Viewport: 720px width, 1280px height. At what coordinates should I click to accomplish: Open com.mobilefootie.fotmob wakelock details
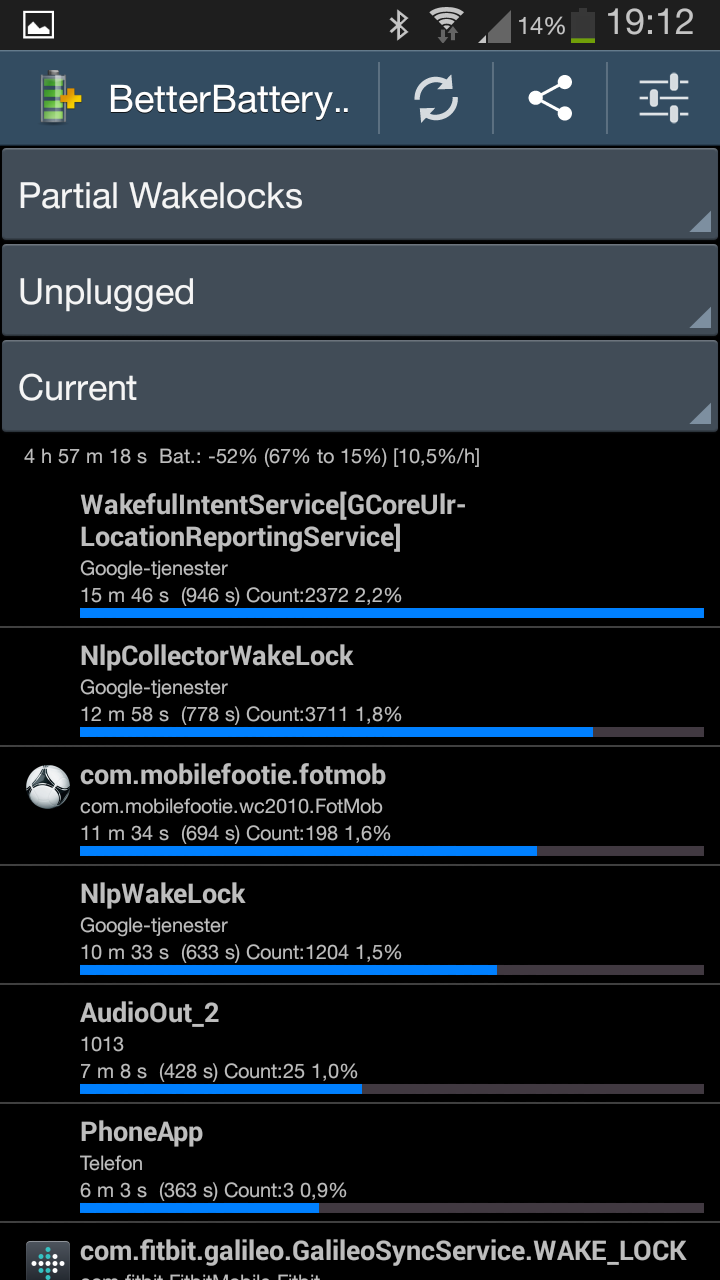(360, 806)
